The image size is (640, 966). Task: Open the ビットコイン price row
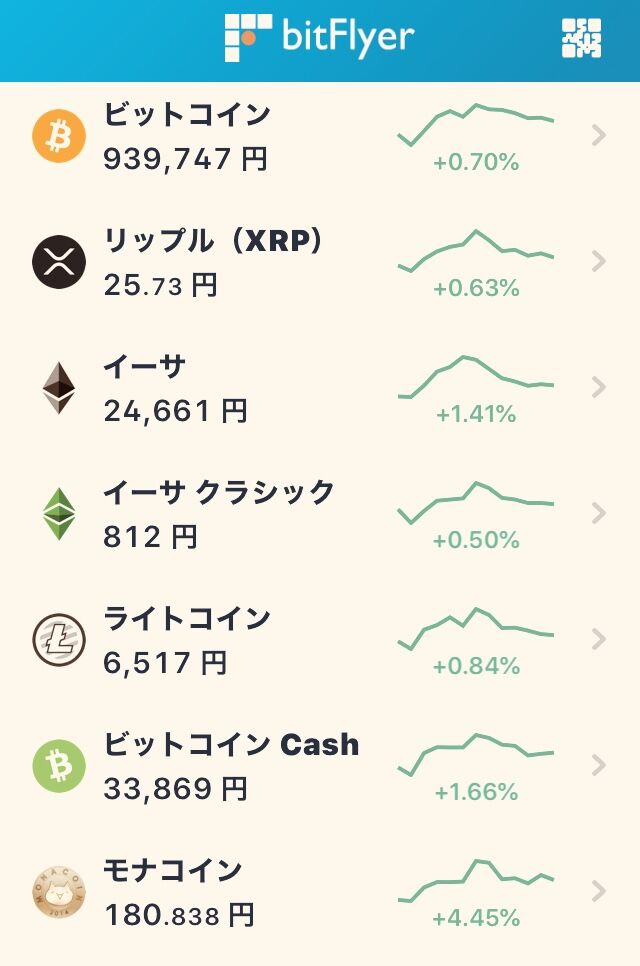[320, 136]
